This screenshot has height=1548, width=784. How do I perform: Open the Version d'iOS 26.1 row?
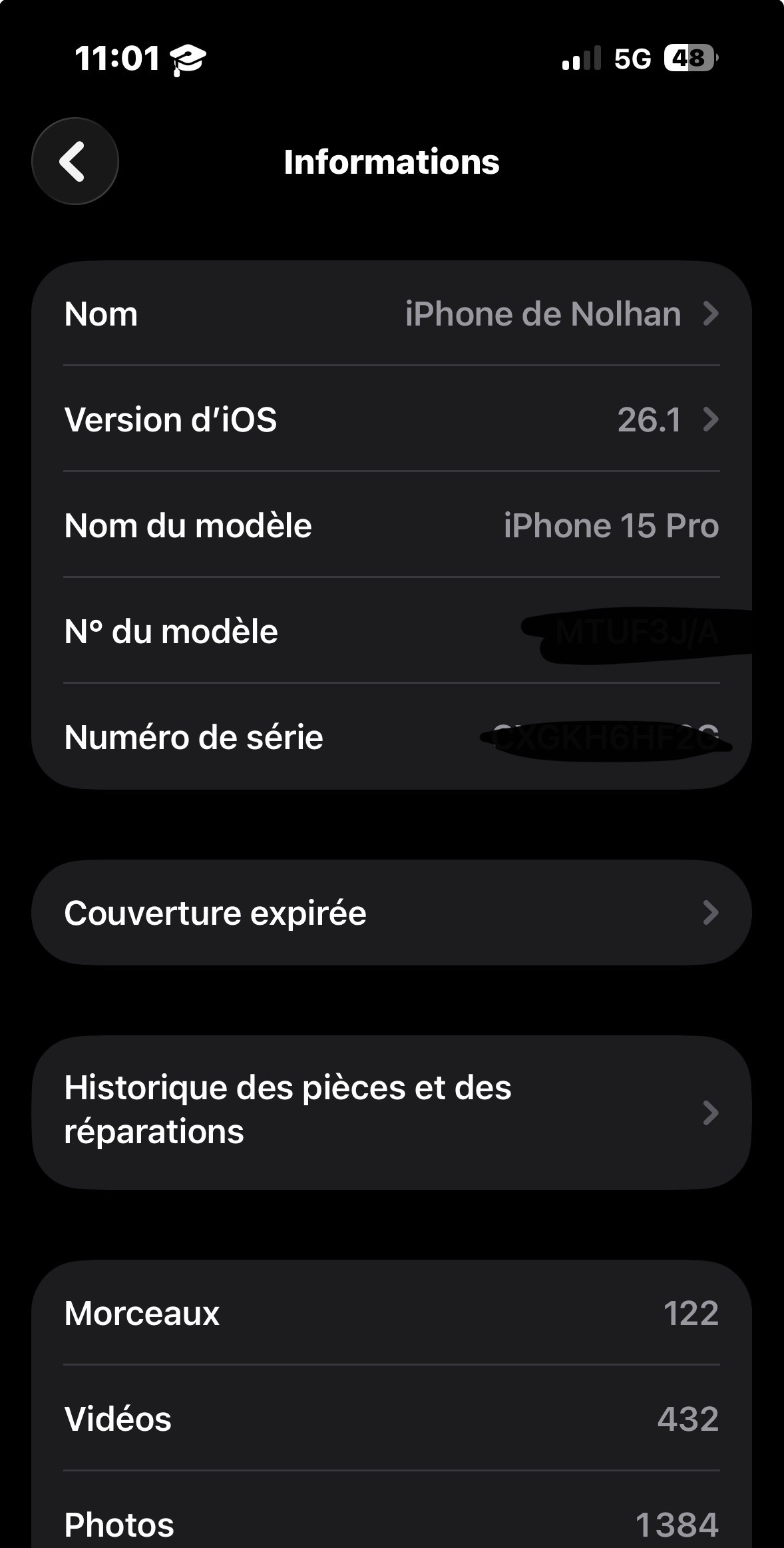coord(391,419)
